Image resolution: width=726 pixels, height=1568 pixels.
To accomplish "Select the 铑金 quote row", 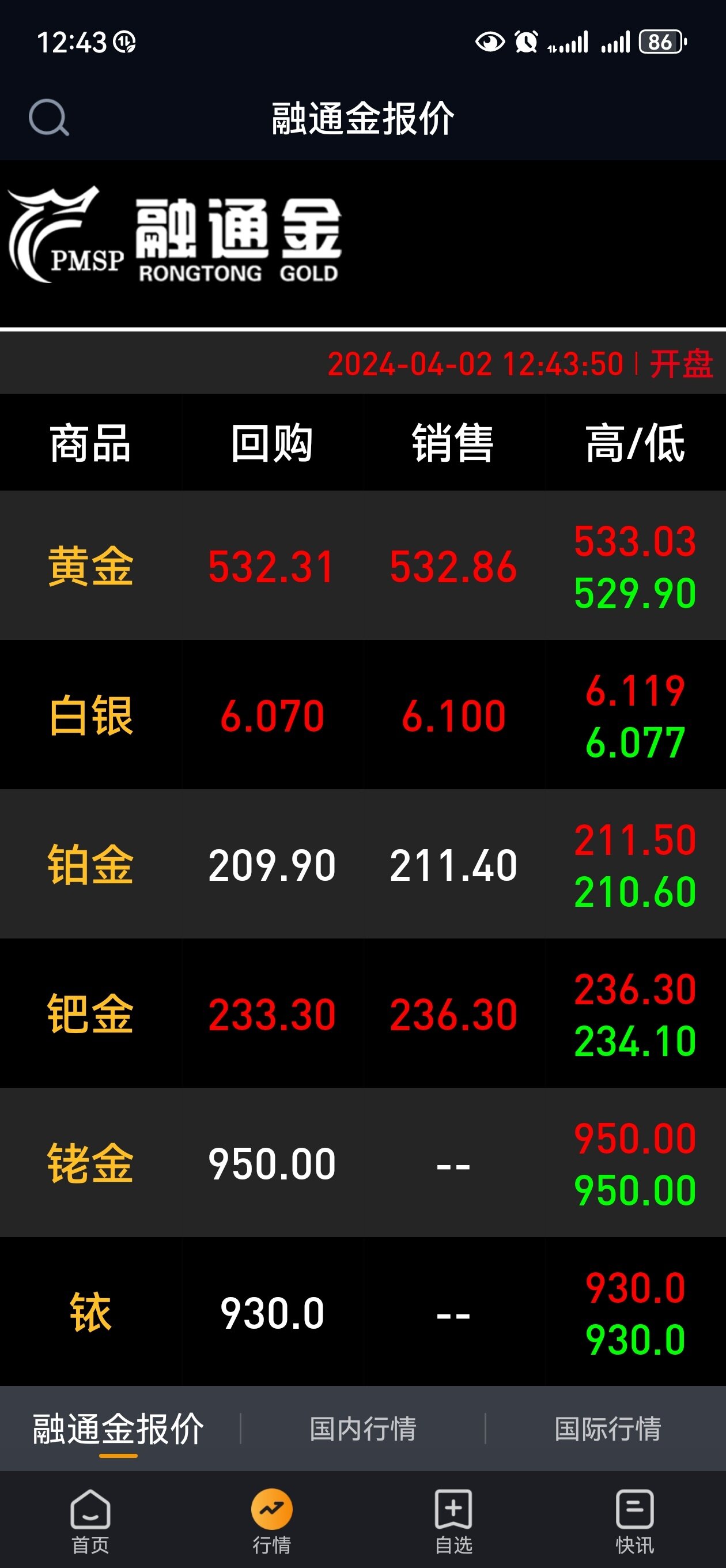I will point(362,1162).
